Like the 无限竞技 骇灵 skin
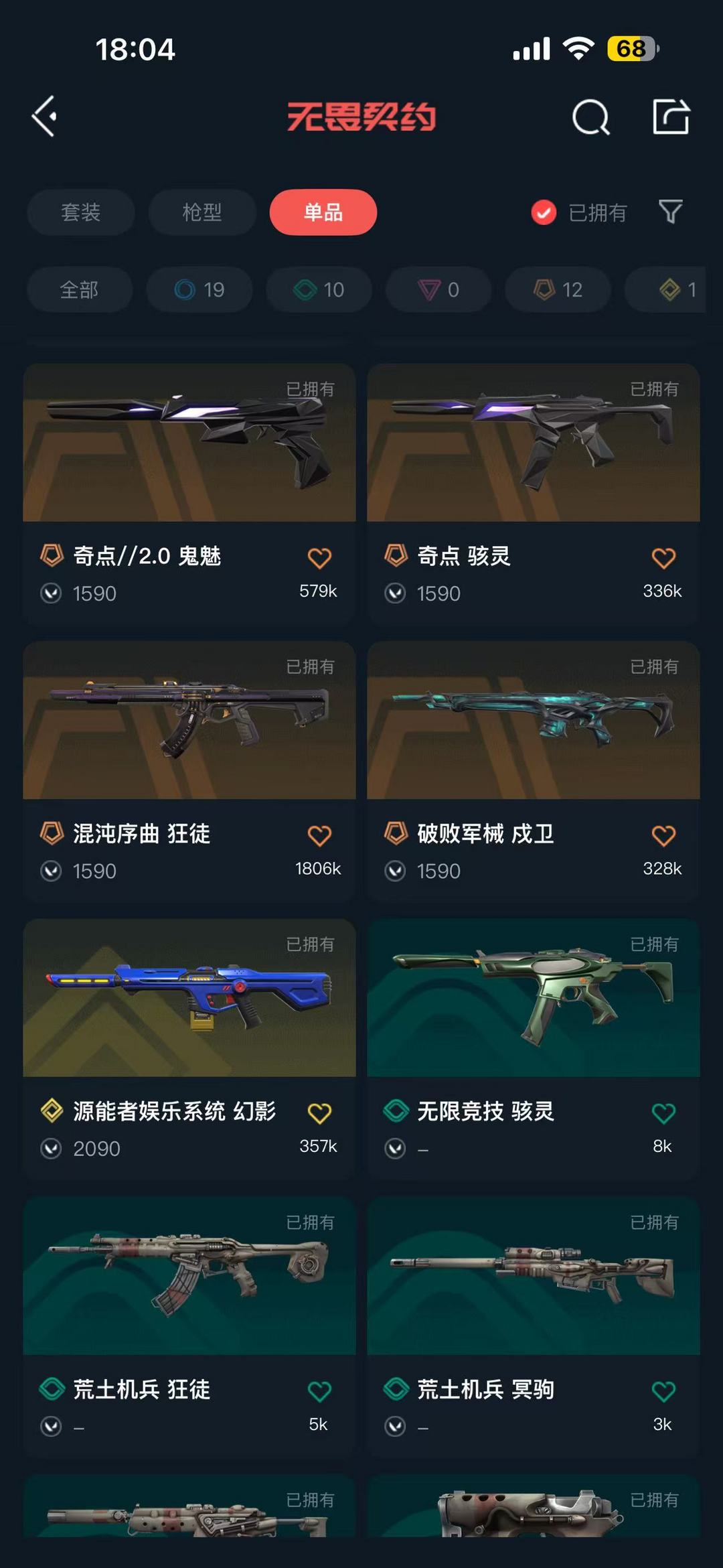 pyautogui.click(x=663, y=1113)
